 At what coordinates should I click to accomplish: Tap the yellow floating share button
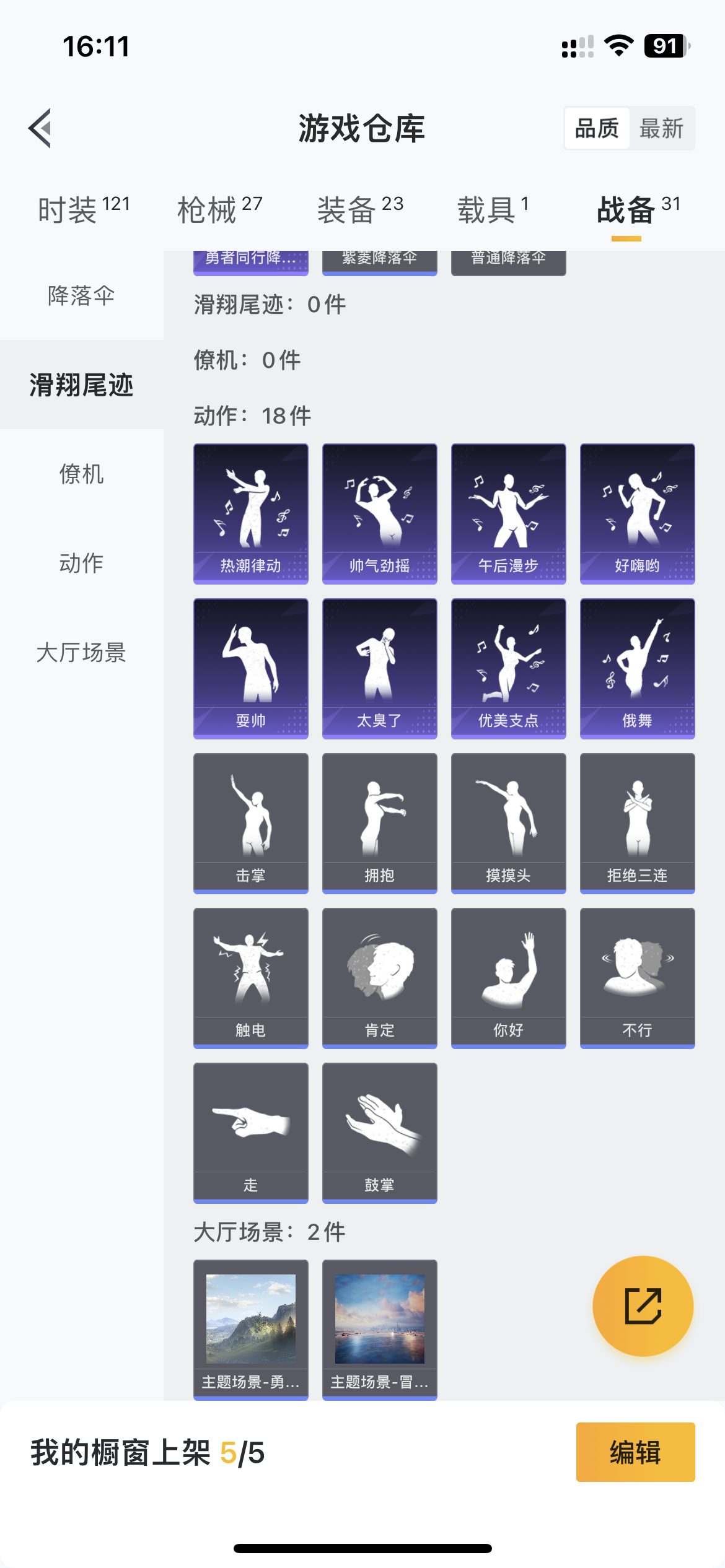click(643, 1306)
